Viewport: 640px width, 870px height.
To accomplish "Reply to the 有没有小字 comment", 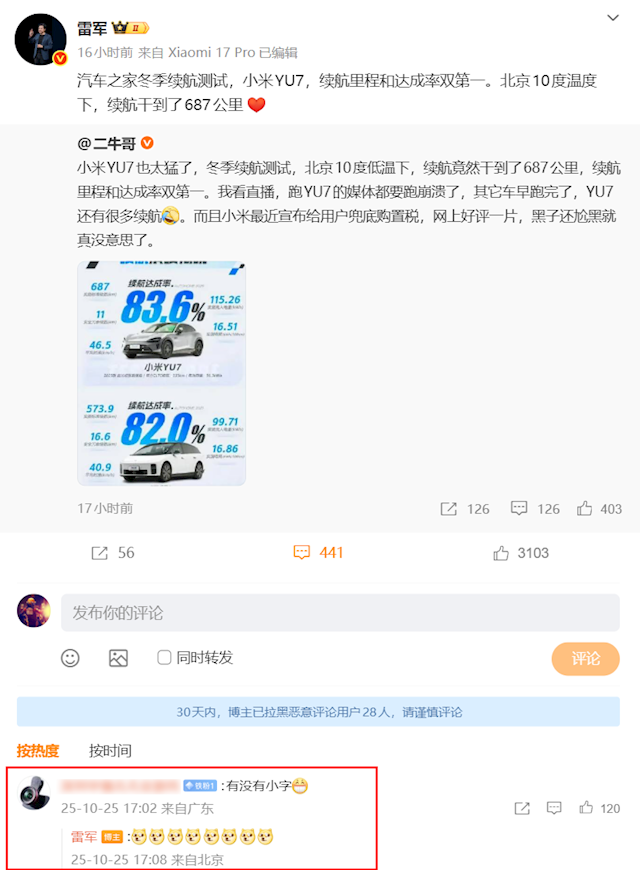I will coord(553,808).
